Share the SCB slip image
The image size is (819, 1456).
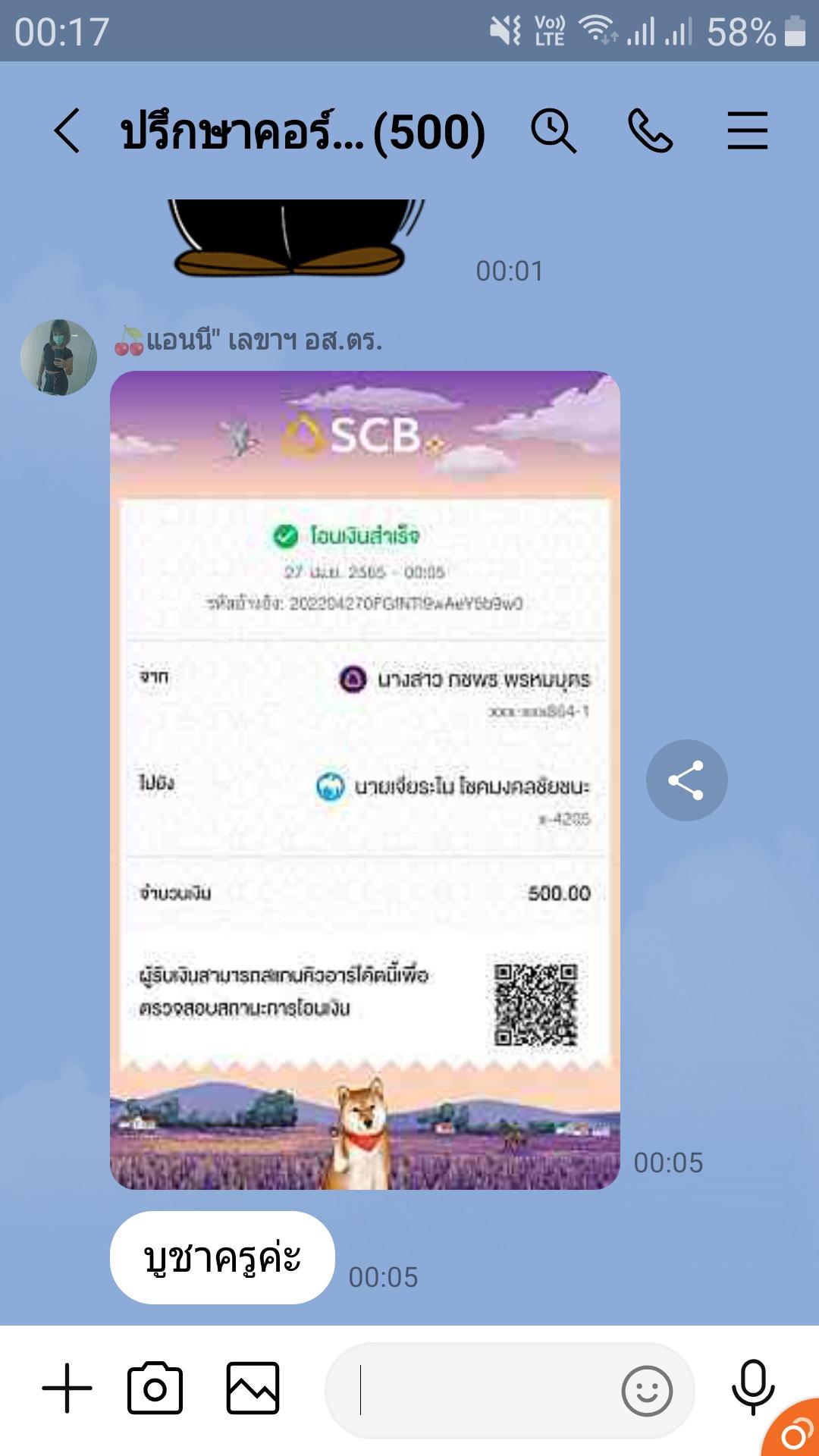coord(686,780)
